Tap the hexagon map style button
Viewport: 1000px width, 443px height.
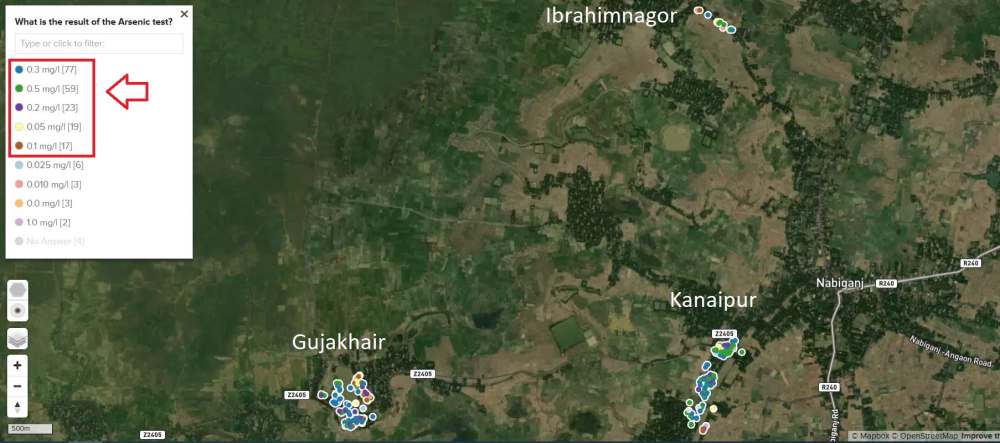[18, 290]
